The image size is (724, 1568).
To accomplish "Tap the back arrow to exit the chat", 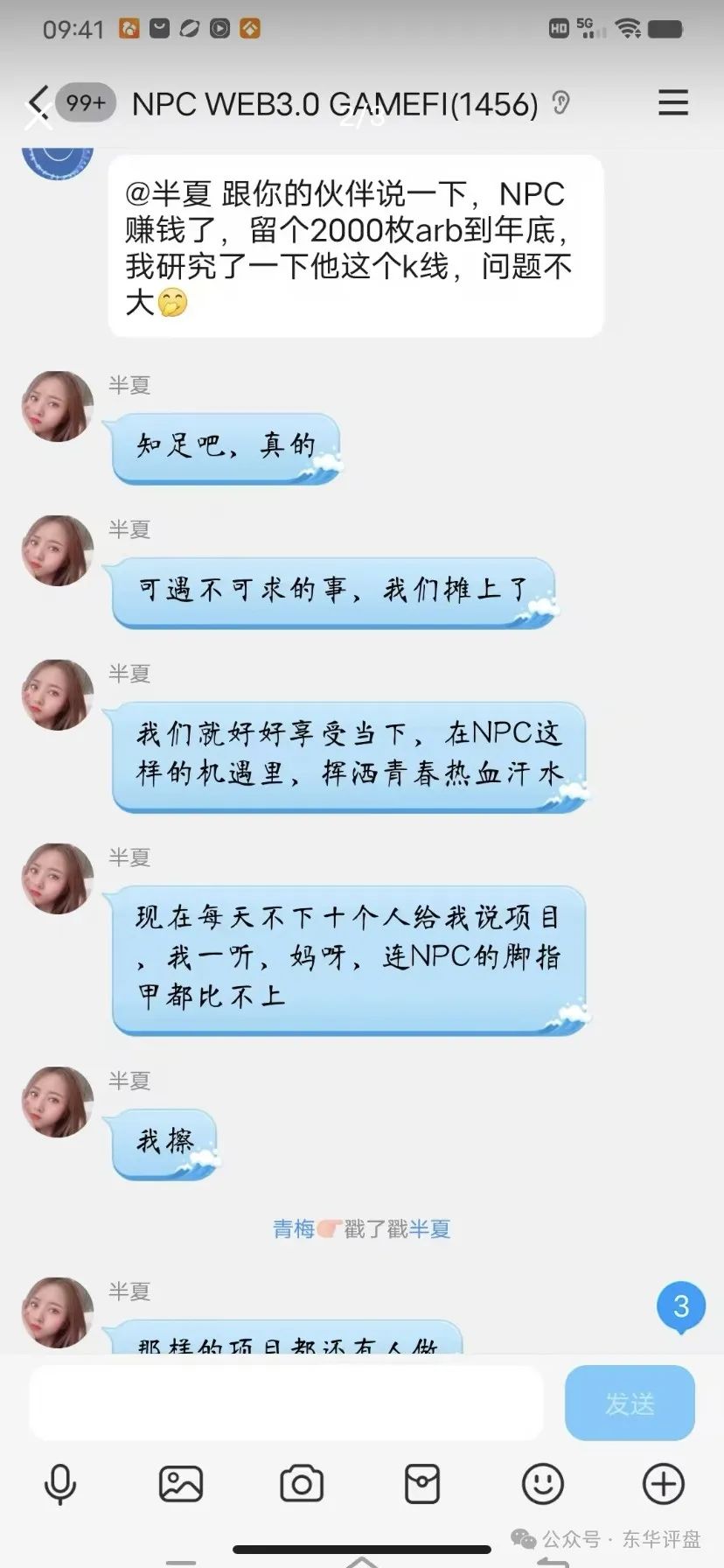I will (35, 103).
